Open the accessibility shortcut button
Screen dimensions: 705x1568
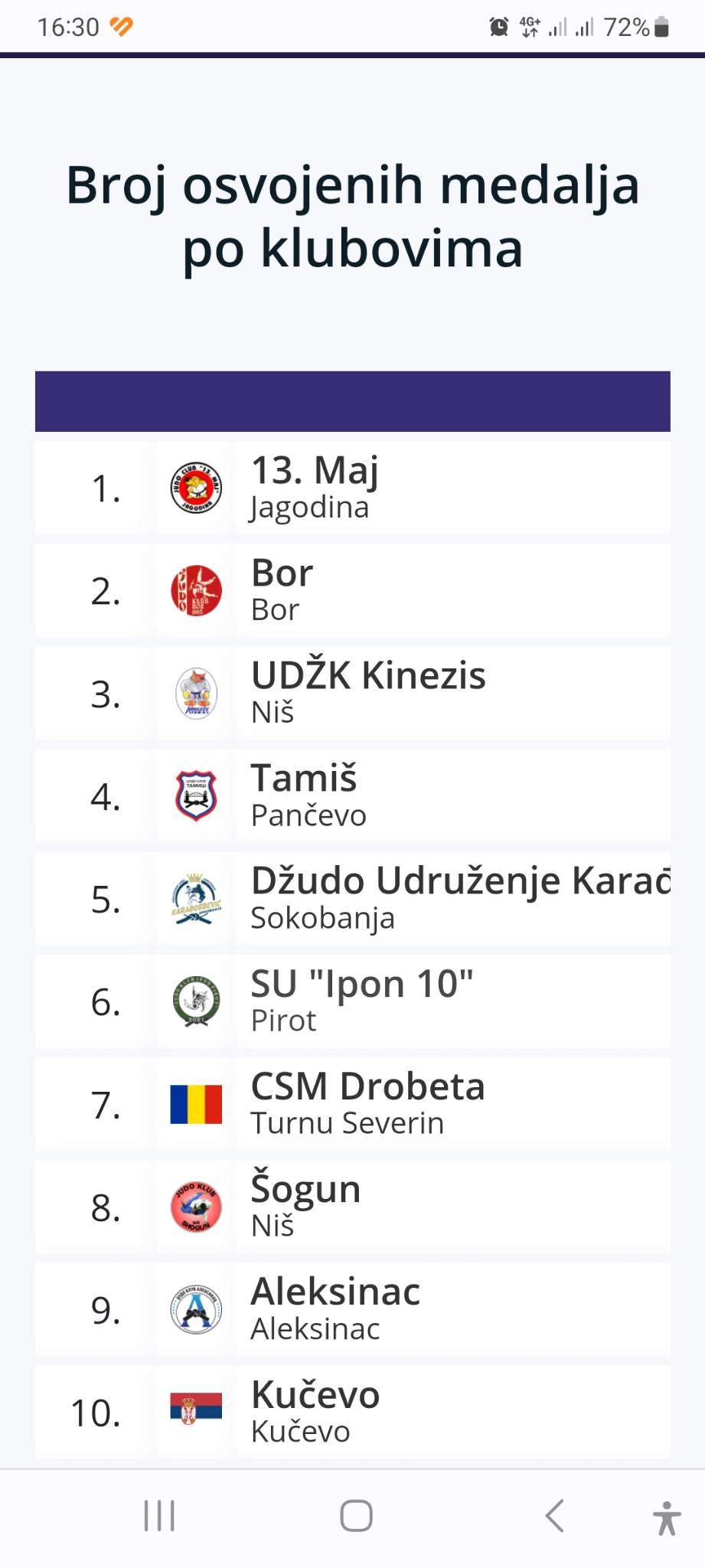pyautogui.click(x=667, y=1517)
